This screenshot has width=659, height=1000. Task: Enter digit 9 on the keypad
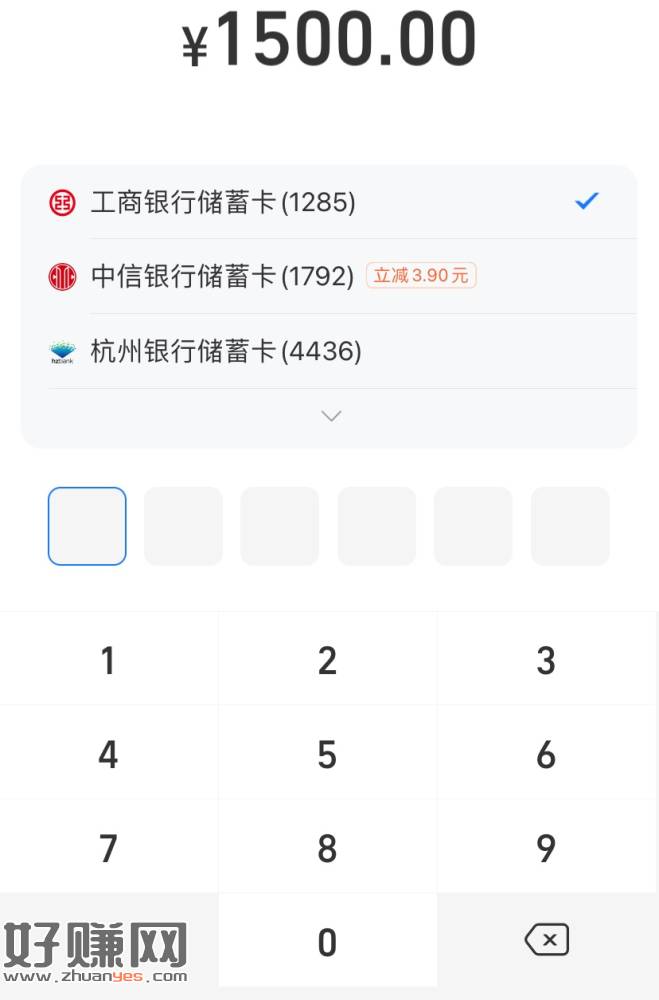[x=546, y=848]
